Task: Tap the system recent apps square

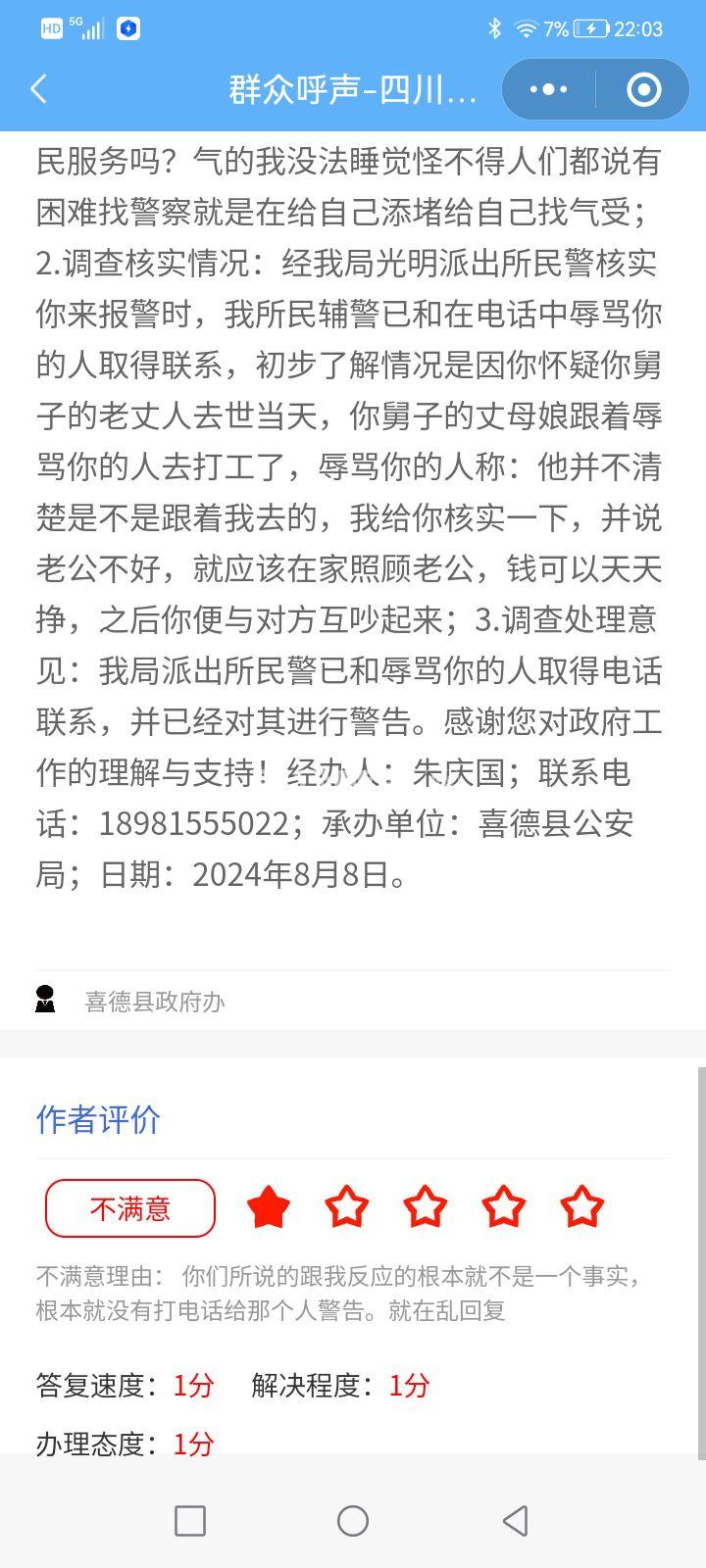Action: pos(190,1520)
